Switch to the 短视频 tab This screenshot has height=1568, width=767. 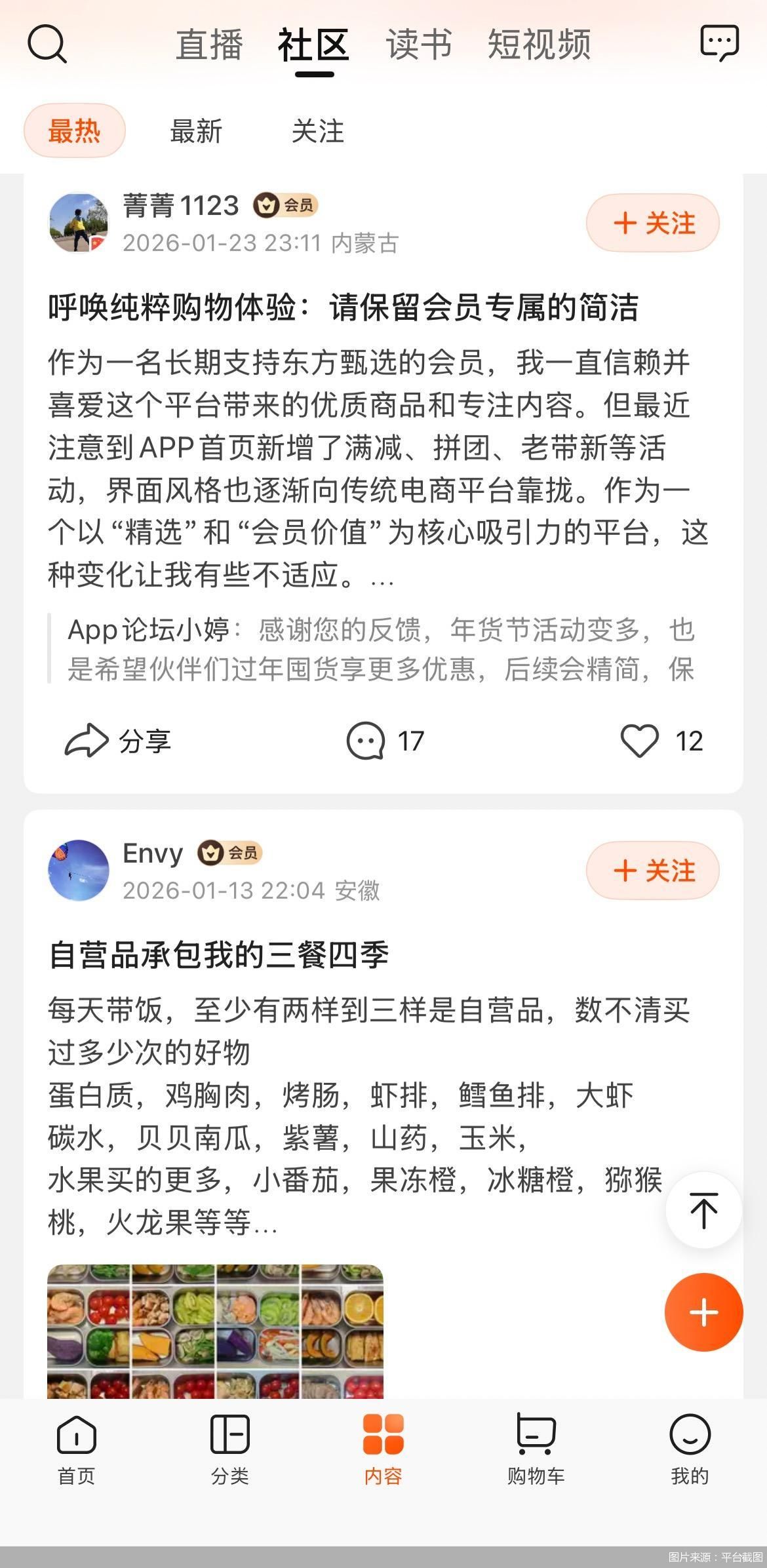[x=538, y=45]
